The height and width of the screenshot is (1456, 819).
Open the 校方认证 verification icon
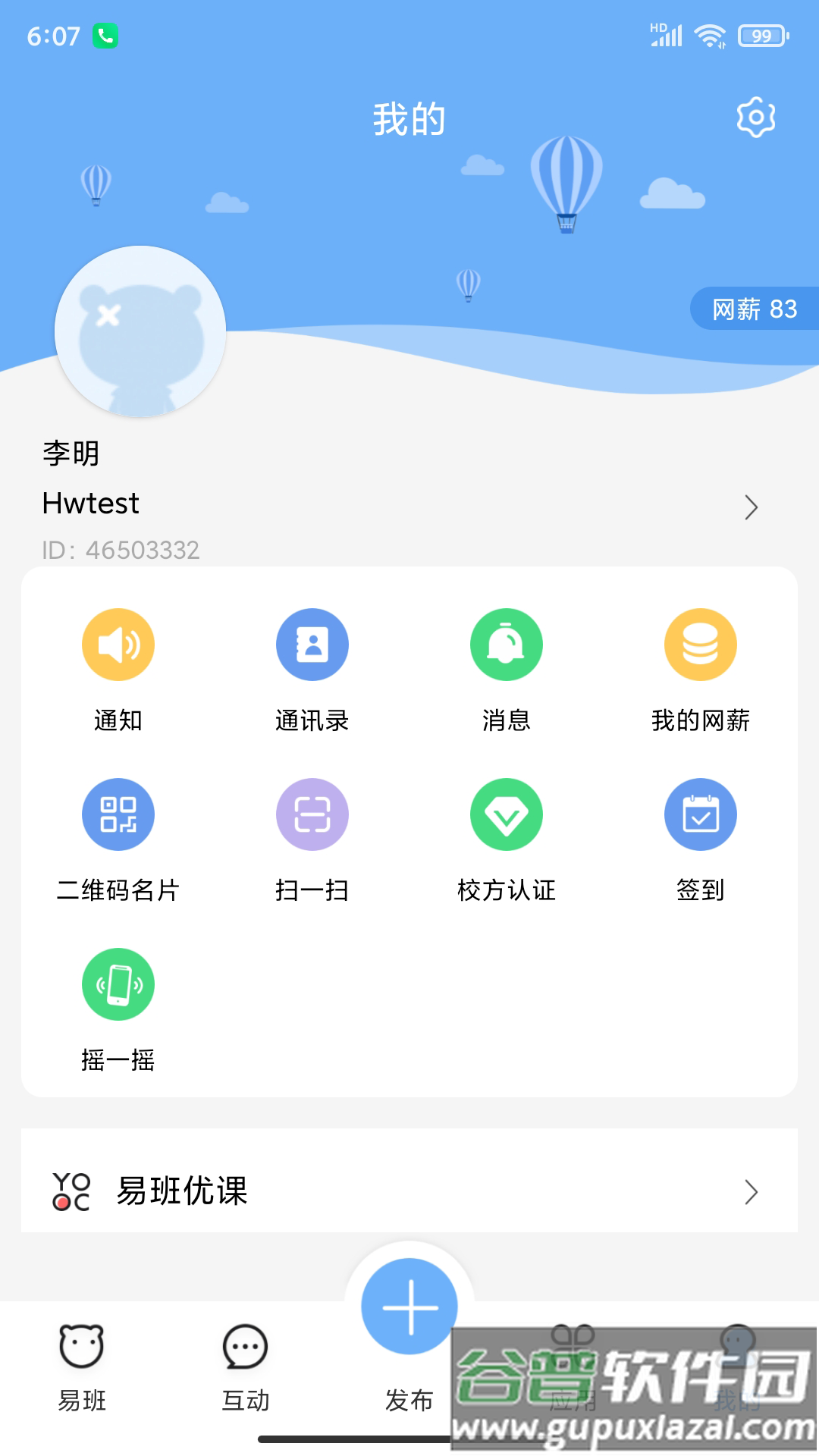pyautogui.click(x=506, y=814)
